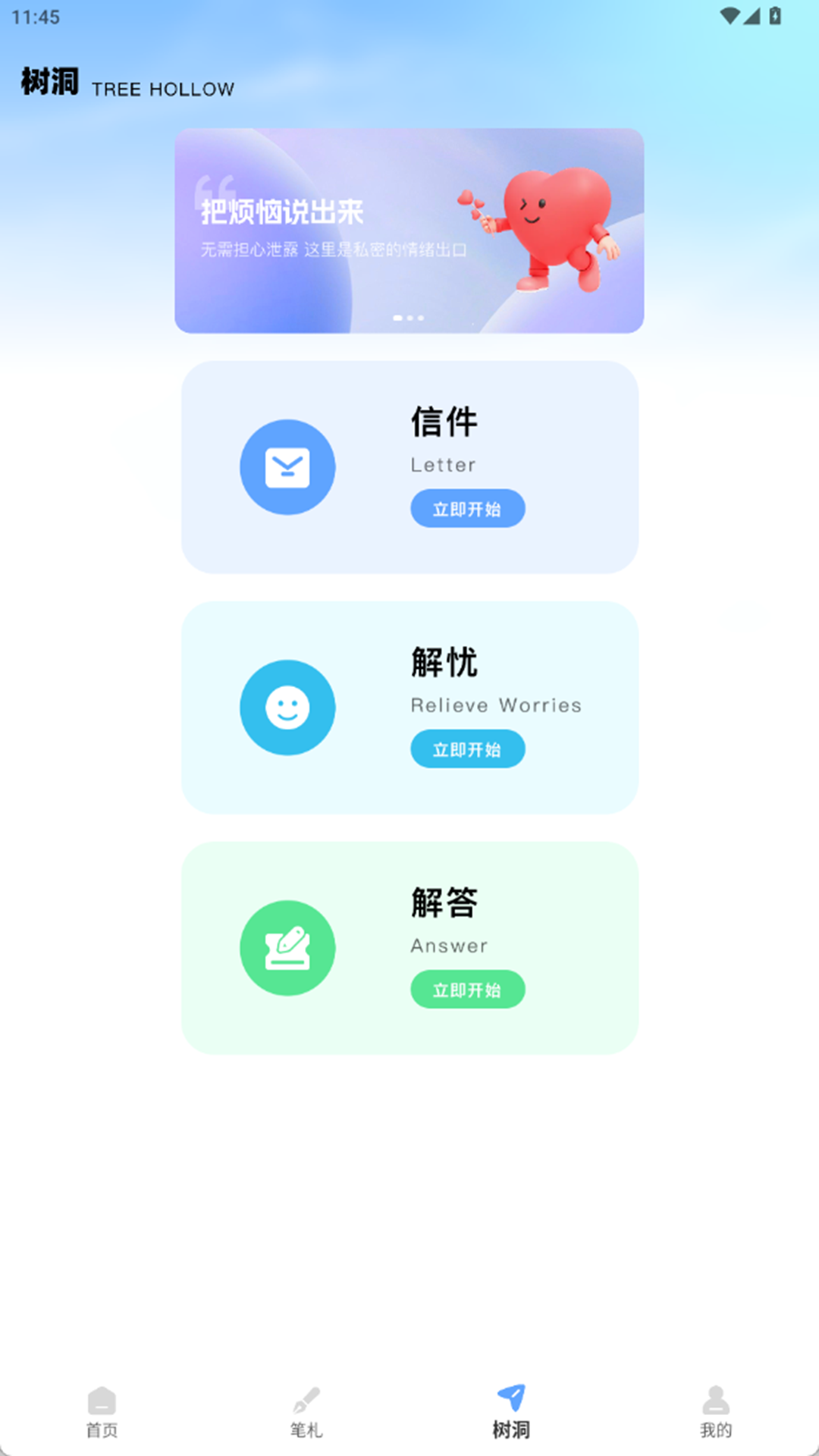Tap 立即开始 under 信件
The height and width of the screenshot is (1456, 819).
click(468, 509)
